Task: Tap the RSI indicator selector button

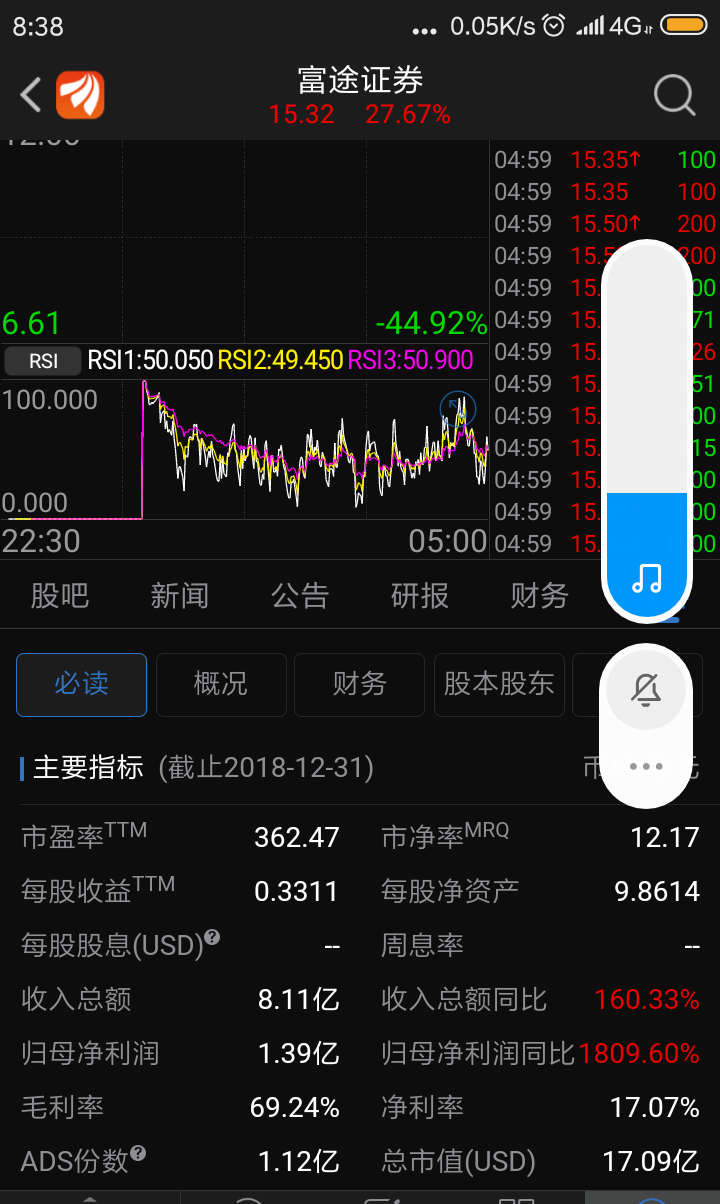Action: pyautogui.click(x=43, y=361)
